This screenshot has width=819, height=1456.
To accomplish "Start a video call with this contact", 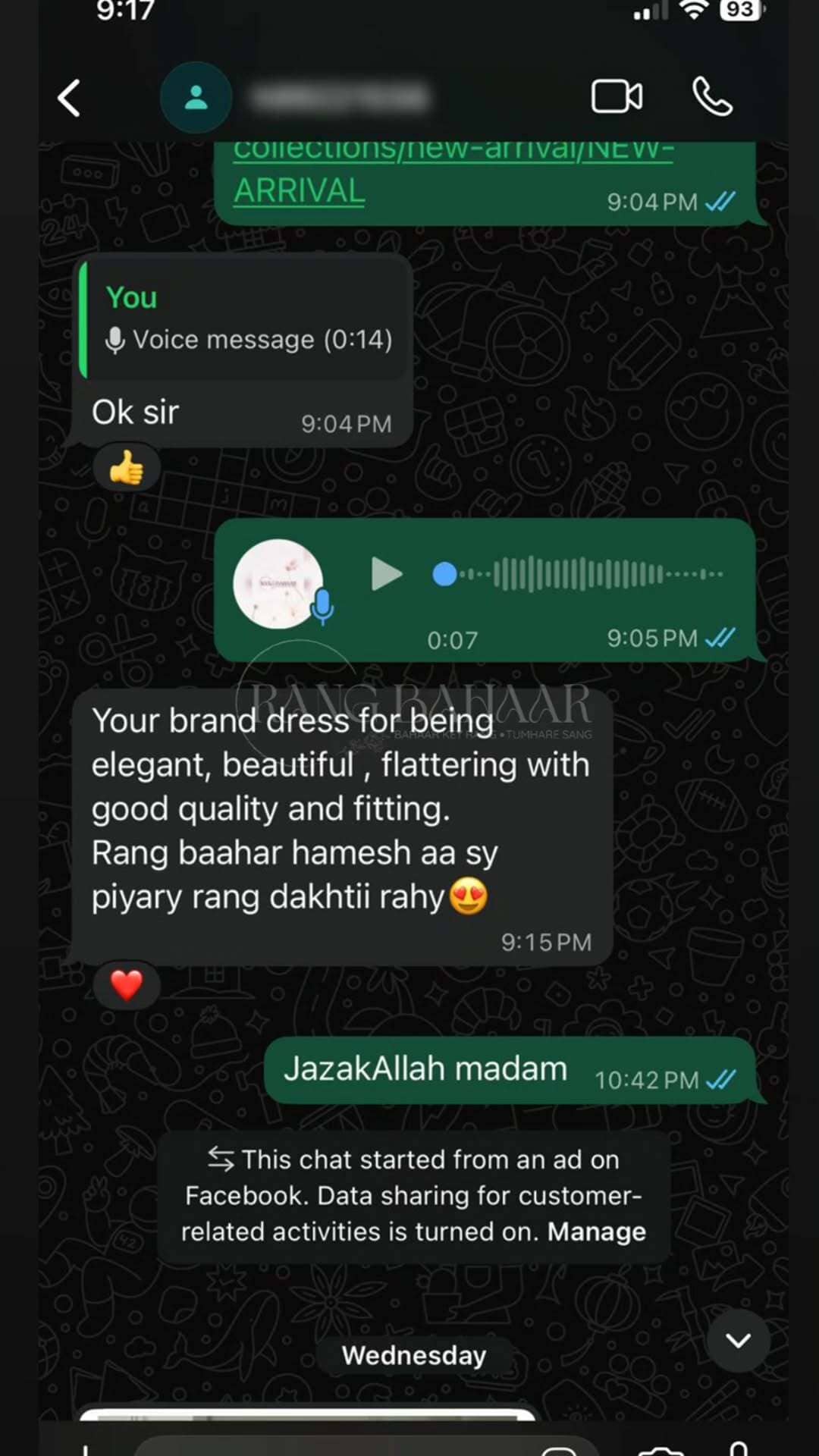I will pyautogui.click(x=617, y=97).
